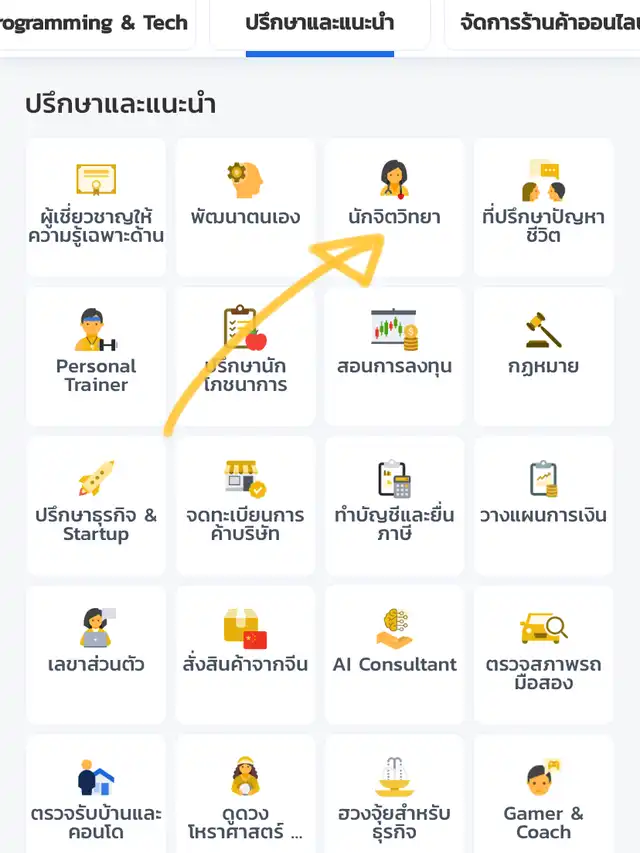Image resolution: width=640 pixels, height=853 pixels.
Task: Choose ปรึกษาธุรกิจ & Startup
Action: (x=96, y=505)
